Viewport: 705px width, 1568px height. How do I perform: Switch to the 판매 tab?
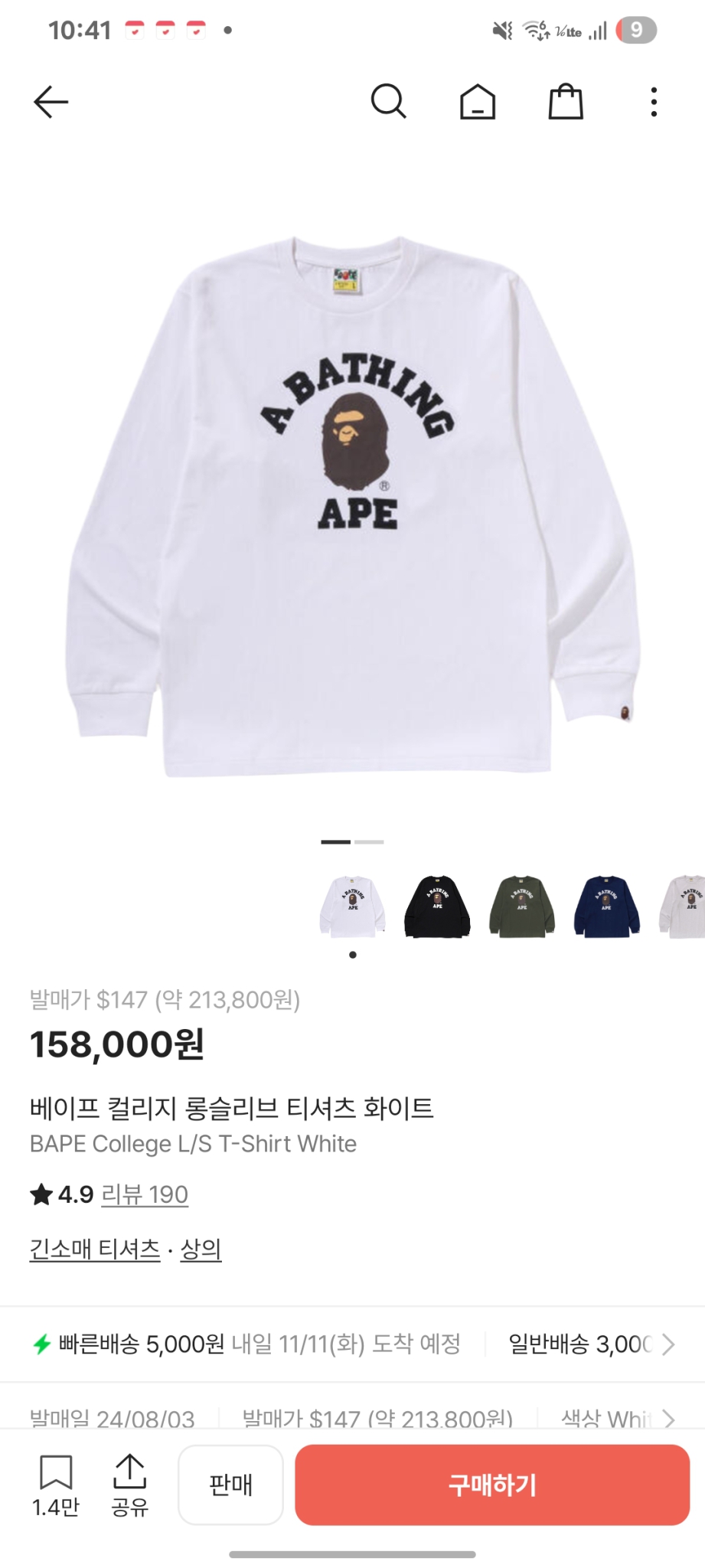click(x=230, y=1483)
